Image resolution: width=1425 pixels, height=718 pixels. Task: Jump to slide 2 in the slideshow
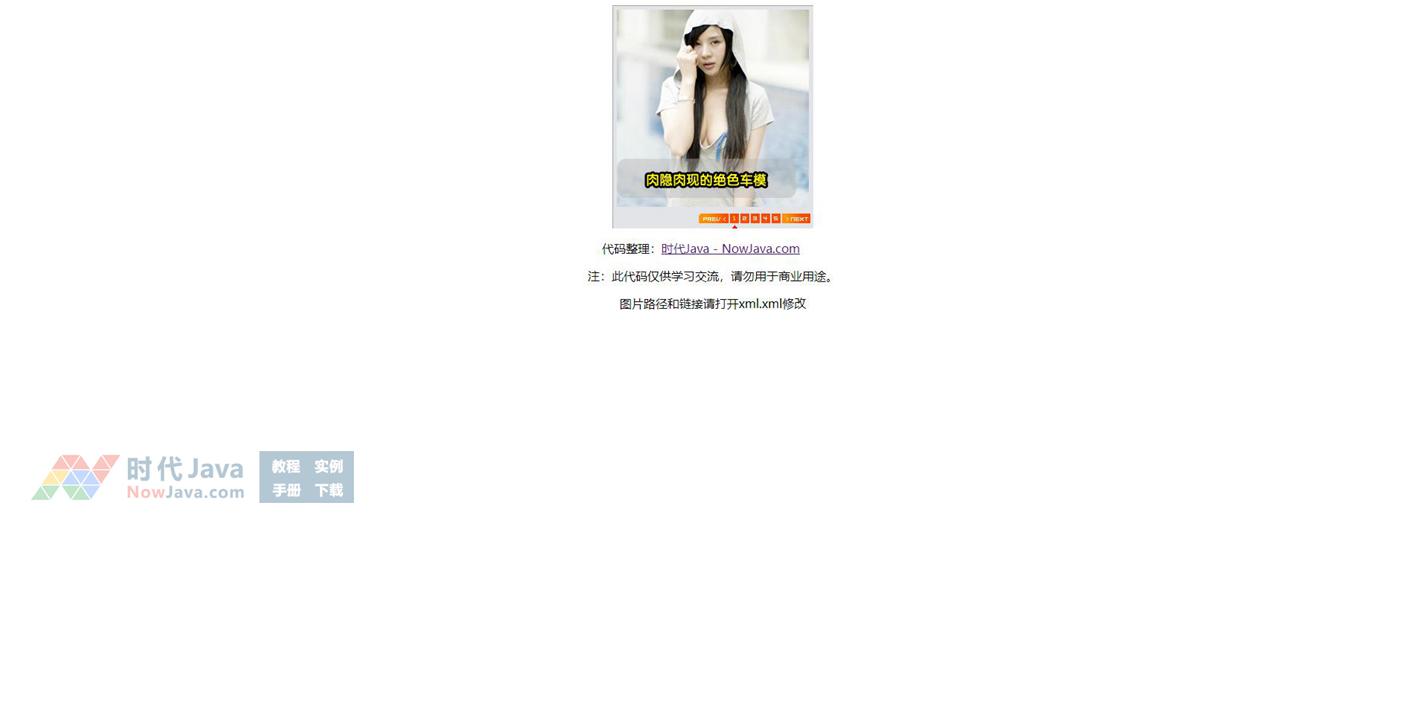click(x=745, y=218)
